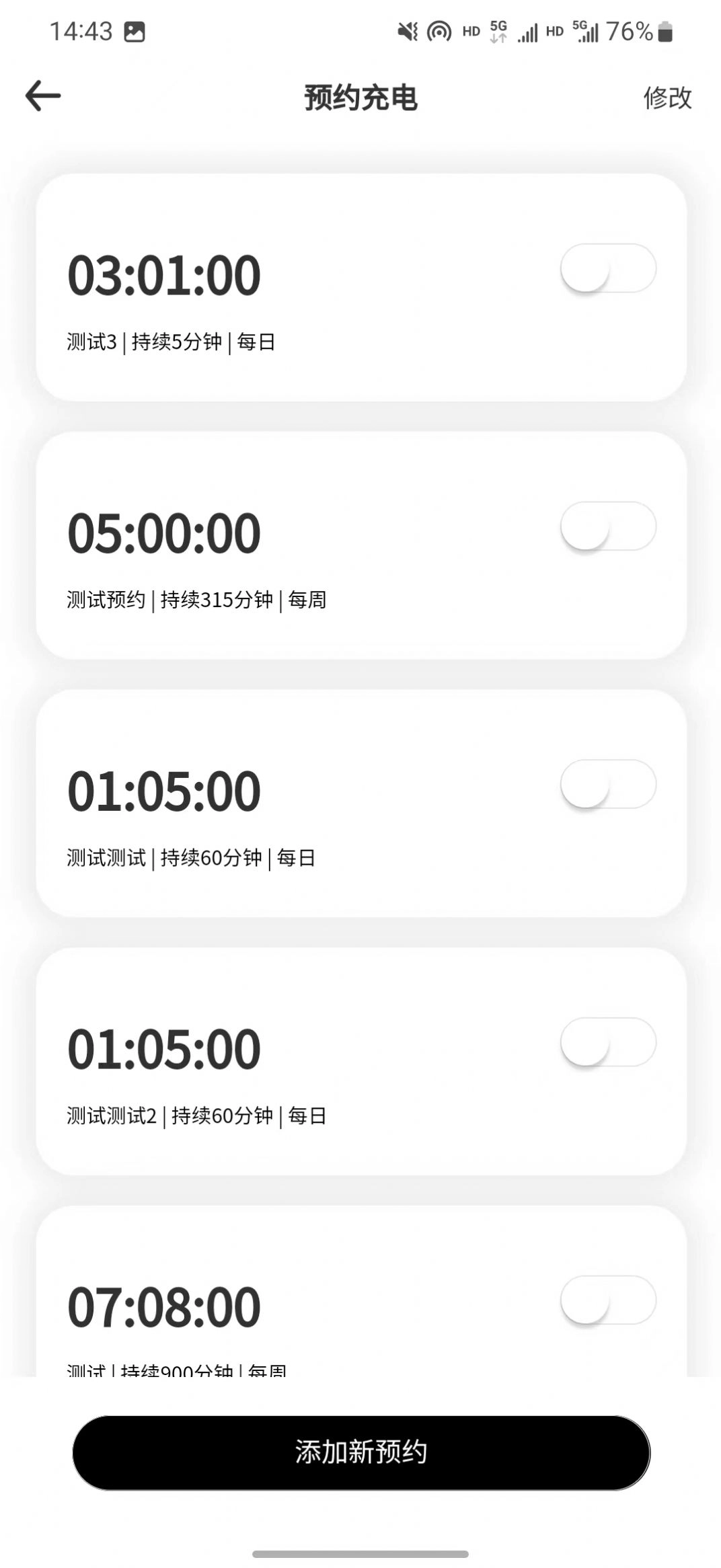The image size is (721, 1568).
Task: Add a new schedule with 添加新预约
Action: click(x=361, y=1452)
